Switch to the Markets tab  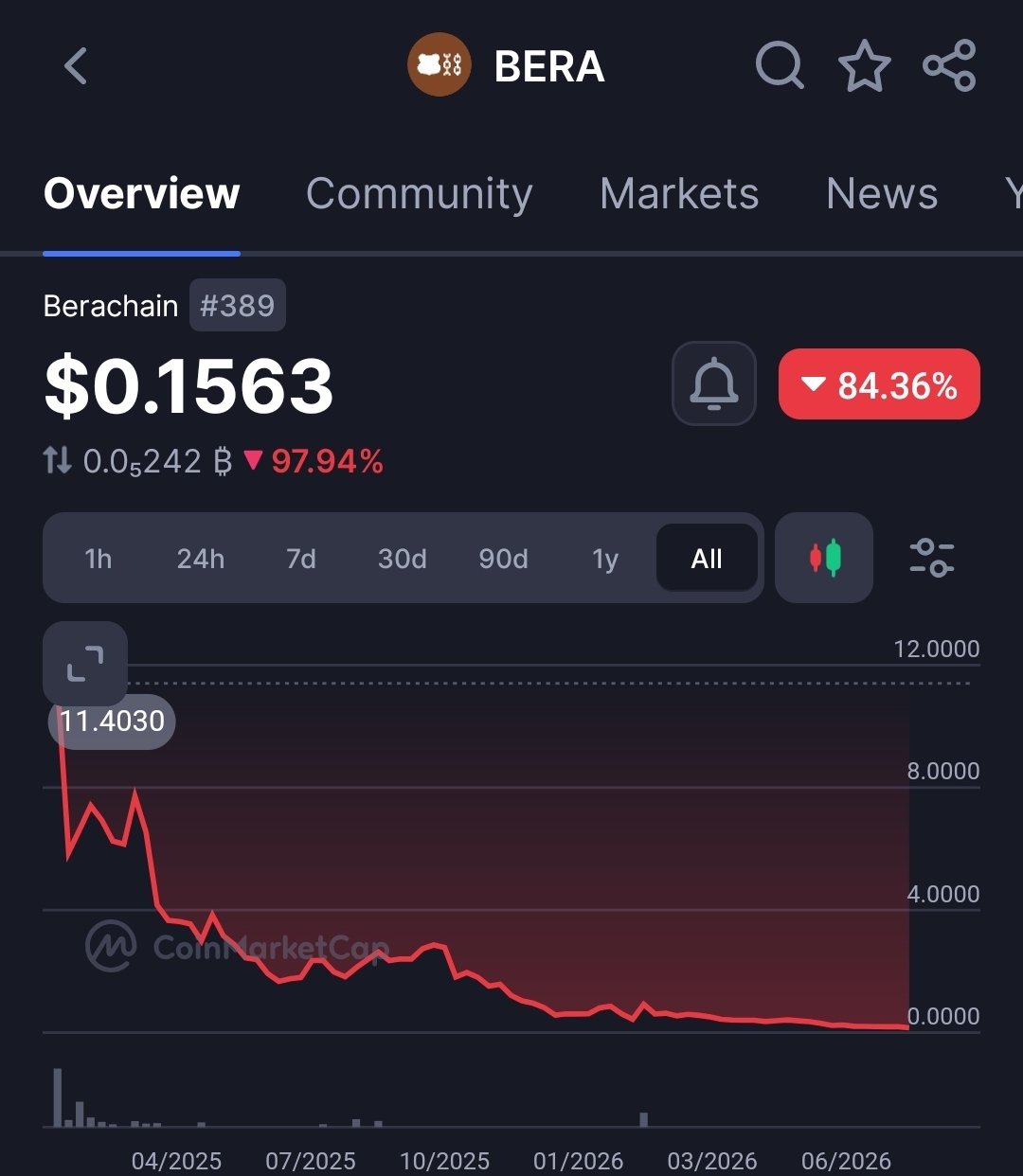click(x=679, y=194)
